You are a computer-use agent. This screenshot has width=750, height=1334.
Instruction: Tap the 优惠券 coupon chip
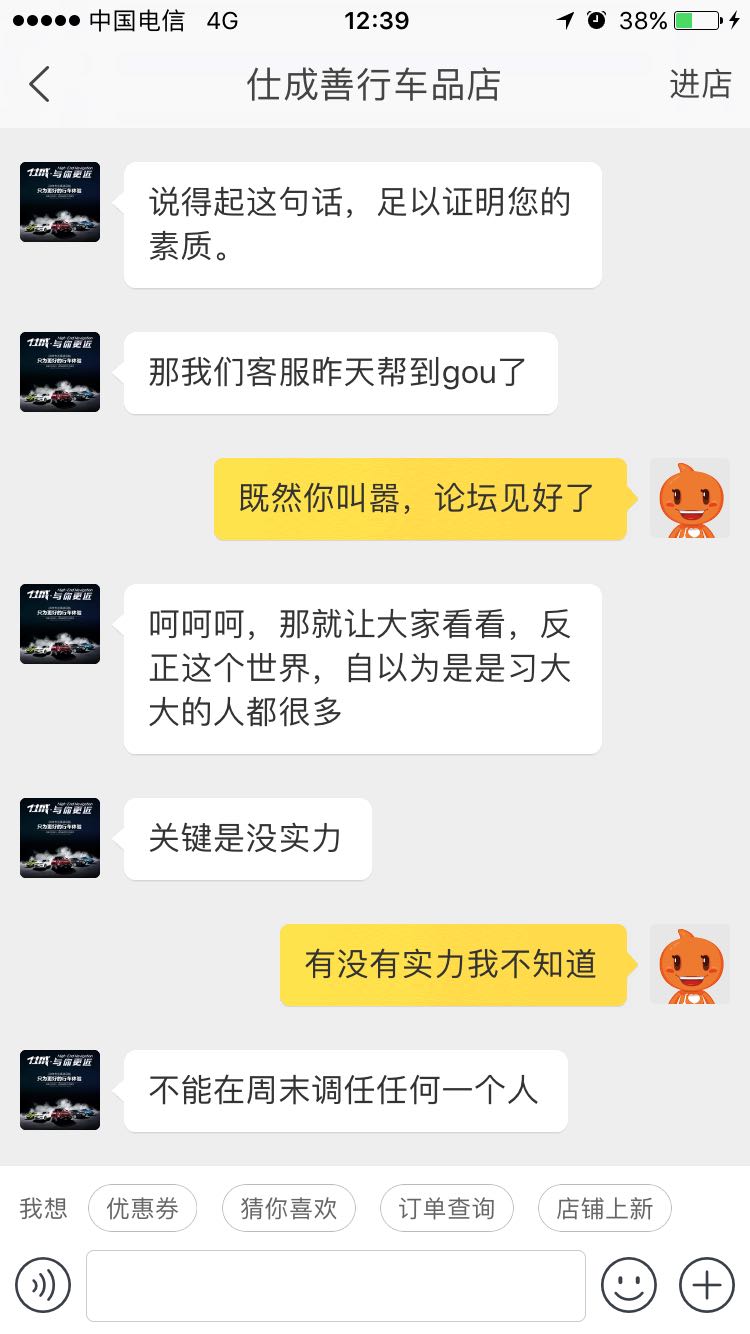(142, 1209)
